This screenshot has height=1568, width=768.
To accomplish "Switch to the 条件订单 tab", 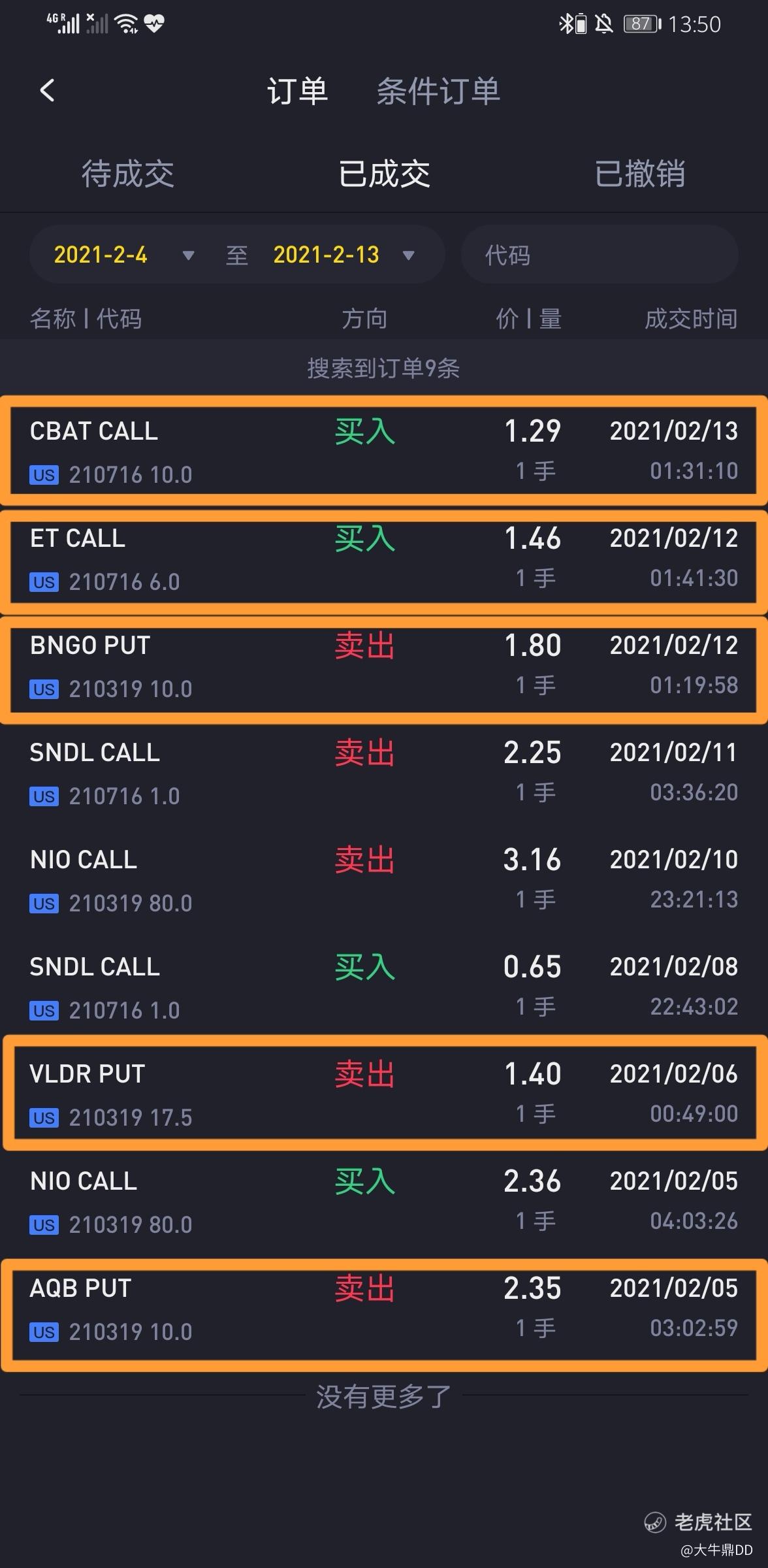I will 438,91.
